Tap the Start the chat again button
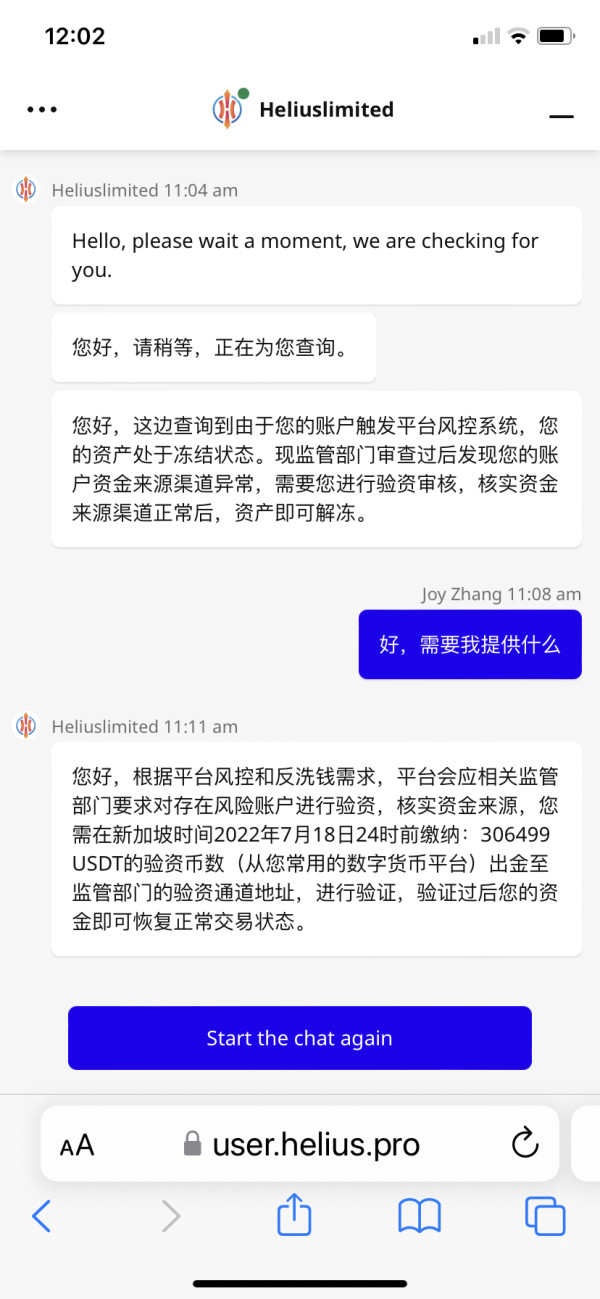The height and width of the screenshot is (1299, 600). 300,1038
